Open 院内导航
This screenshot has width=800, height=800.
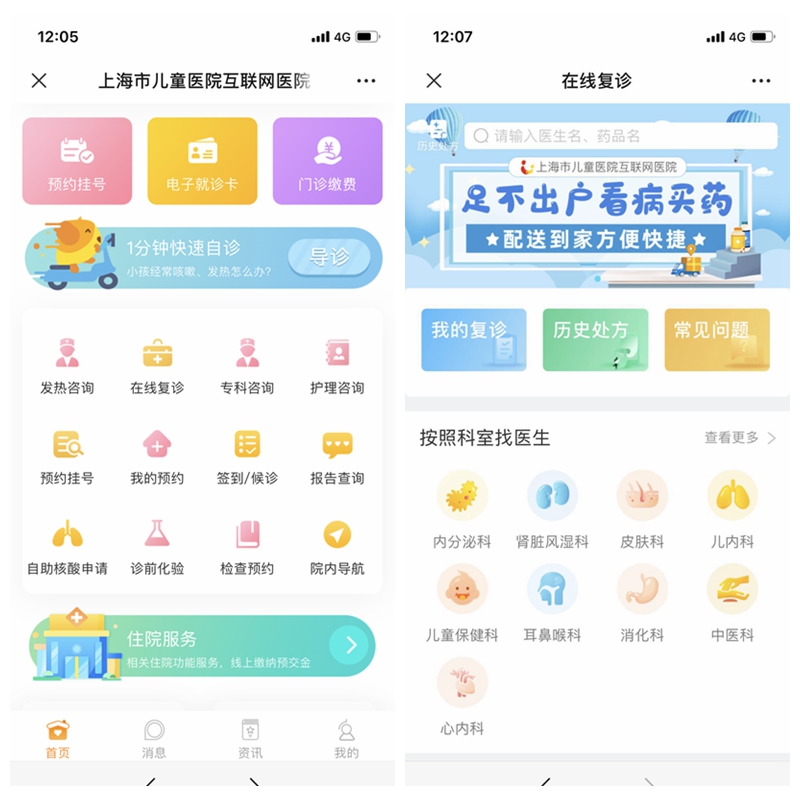(x=337, y=547)
